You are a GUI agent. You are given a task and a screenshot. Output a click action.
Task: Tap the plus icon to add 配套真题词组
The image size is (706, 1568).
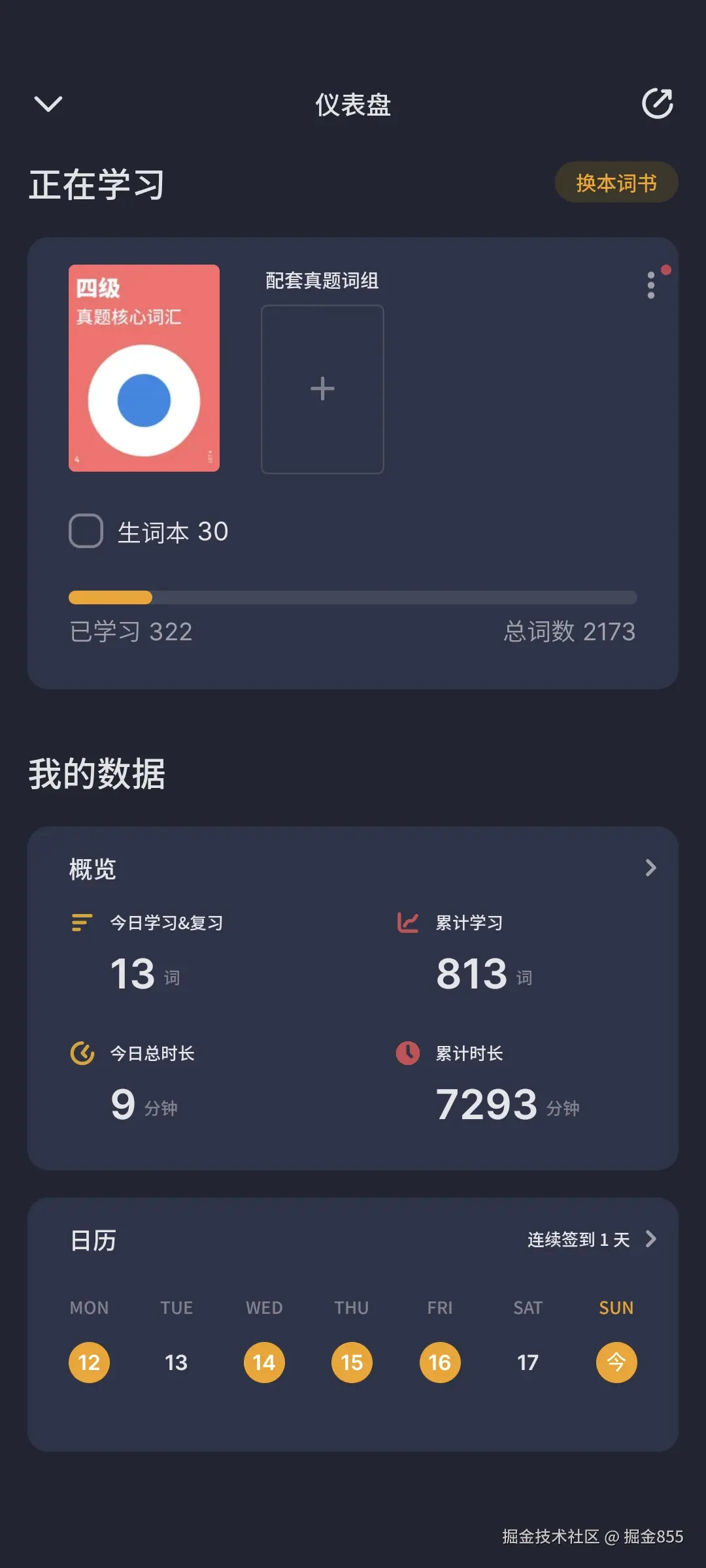tap(322, 388)
